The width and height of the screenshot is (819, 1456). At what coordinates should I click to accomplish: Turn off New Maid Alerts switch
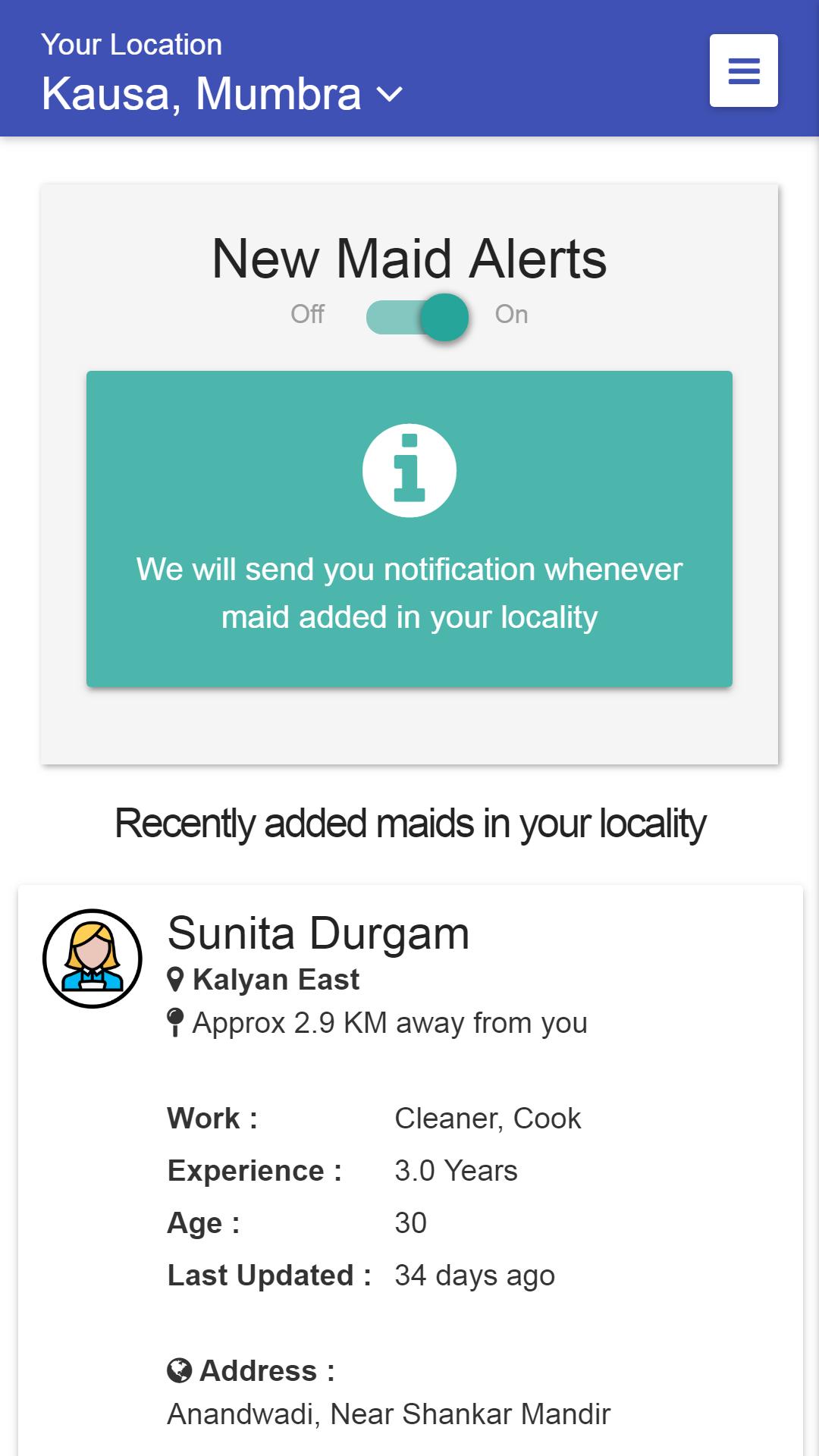(x=417, y=317)
